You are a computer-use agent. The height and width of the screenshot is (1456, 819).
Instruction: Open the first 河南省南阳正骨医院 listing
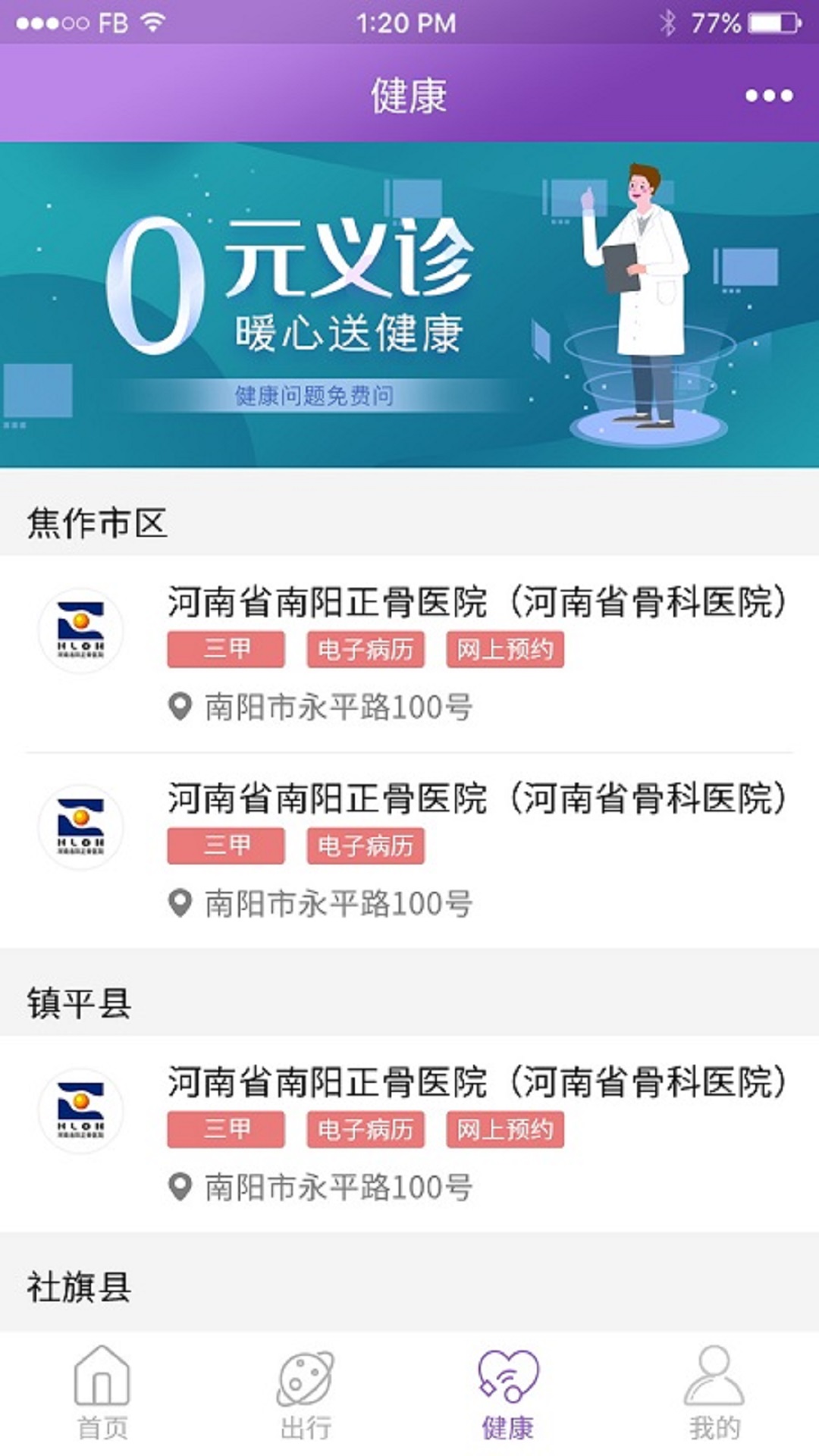pyautogui.click(x=478, y=604)
